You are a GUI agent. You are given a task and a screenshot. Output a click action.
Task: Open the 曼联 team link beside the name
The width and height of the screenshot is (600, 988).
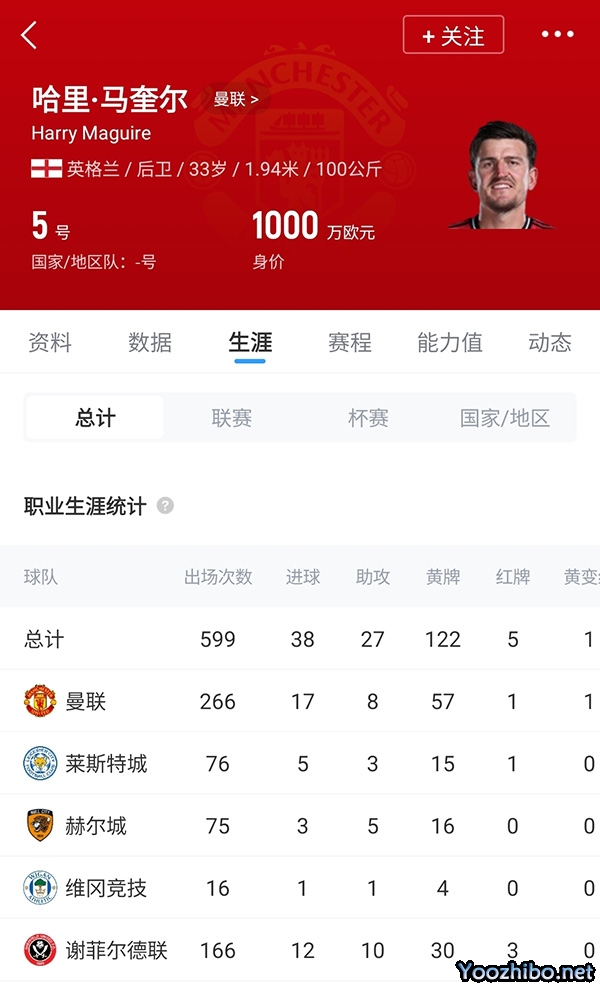click(x=236, y=99)
